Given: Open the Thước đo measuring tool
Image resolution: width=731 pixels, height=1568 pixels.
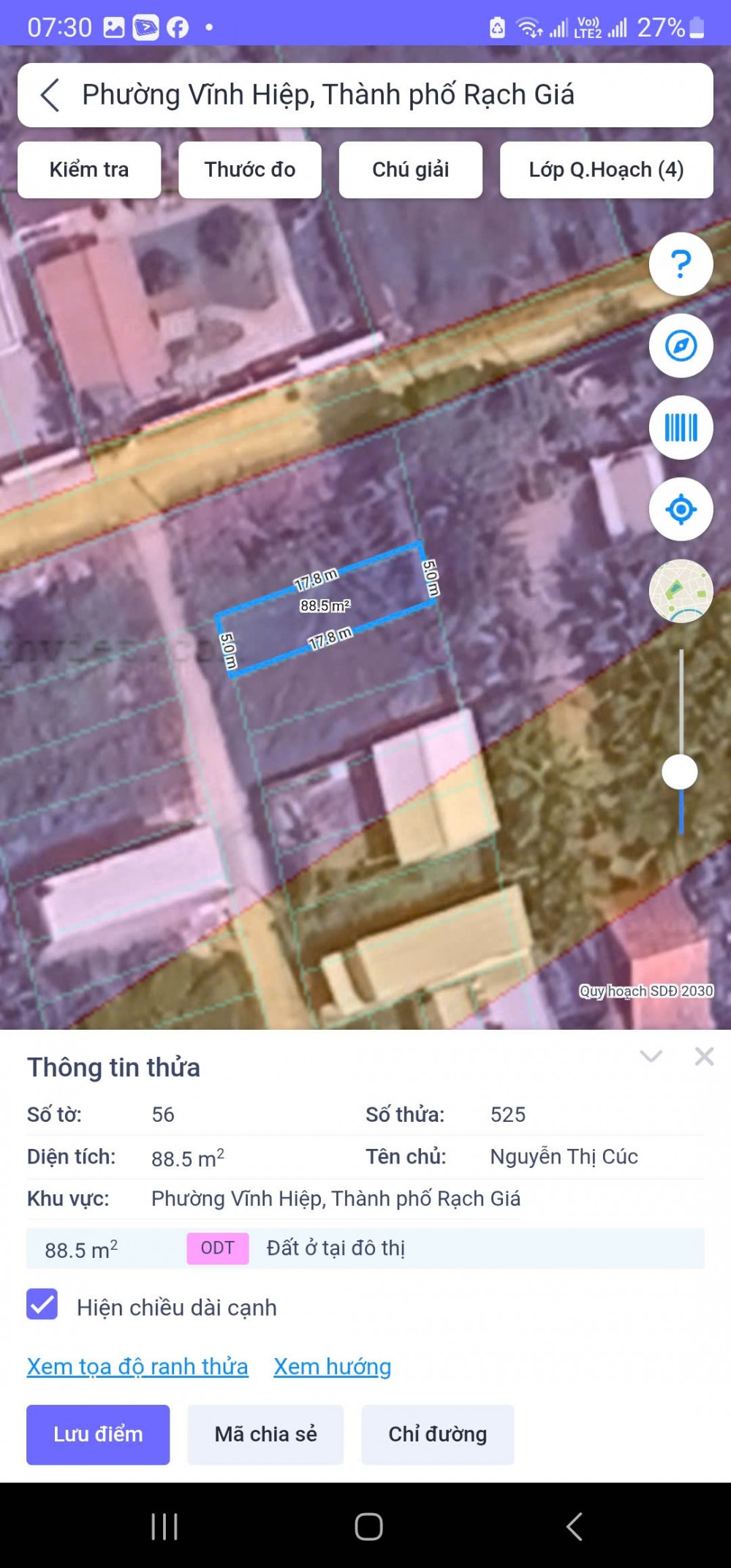Looking at the screenshot, I should [x=250, y=170].
